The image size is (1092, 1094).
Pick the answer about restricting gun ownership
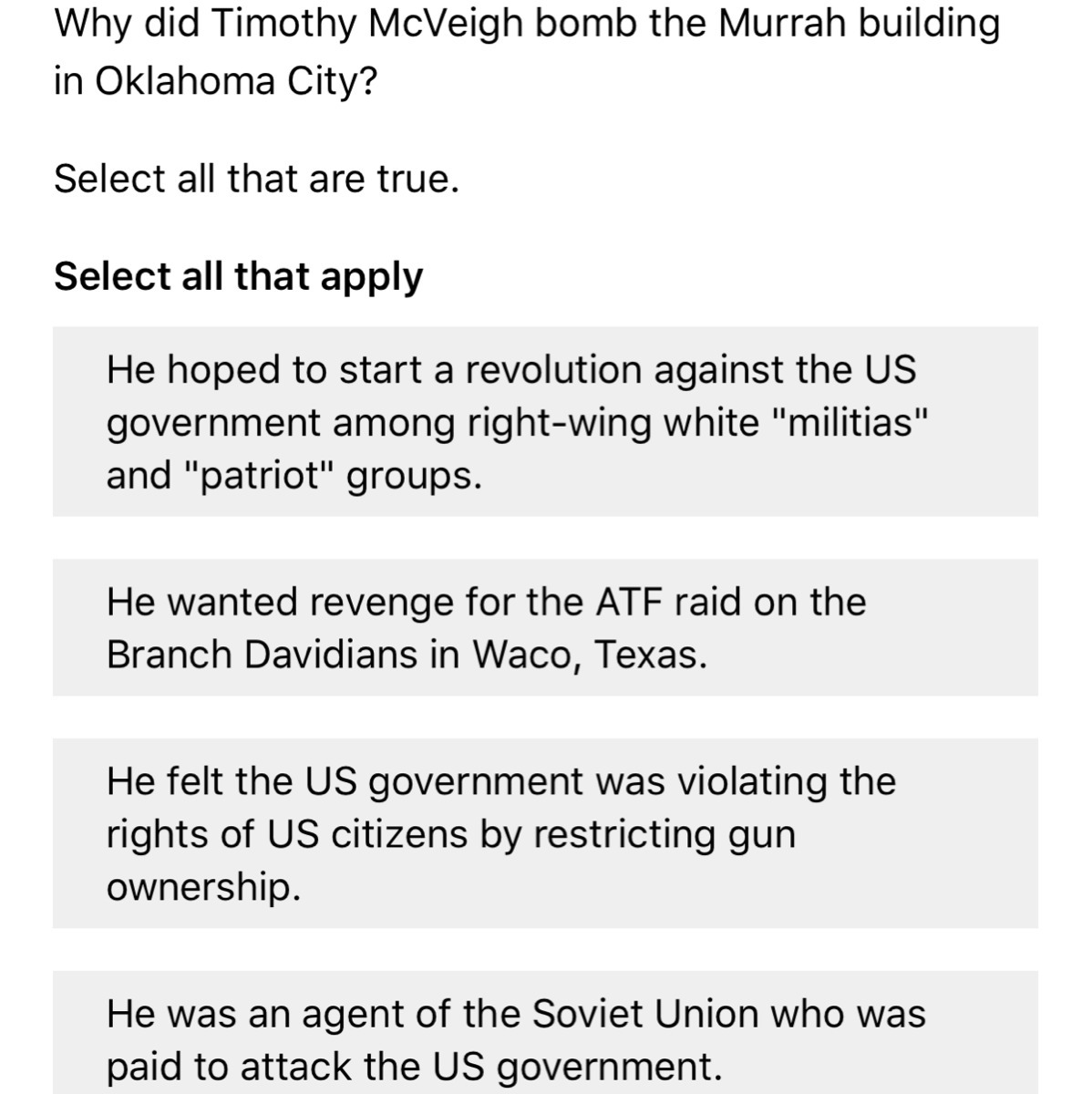tap(544, 833)
